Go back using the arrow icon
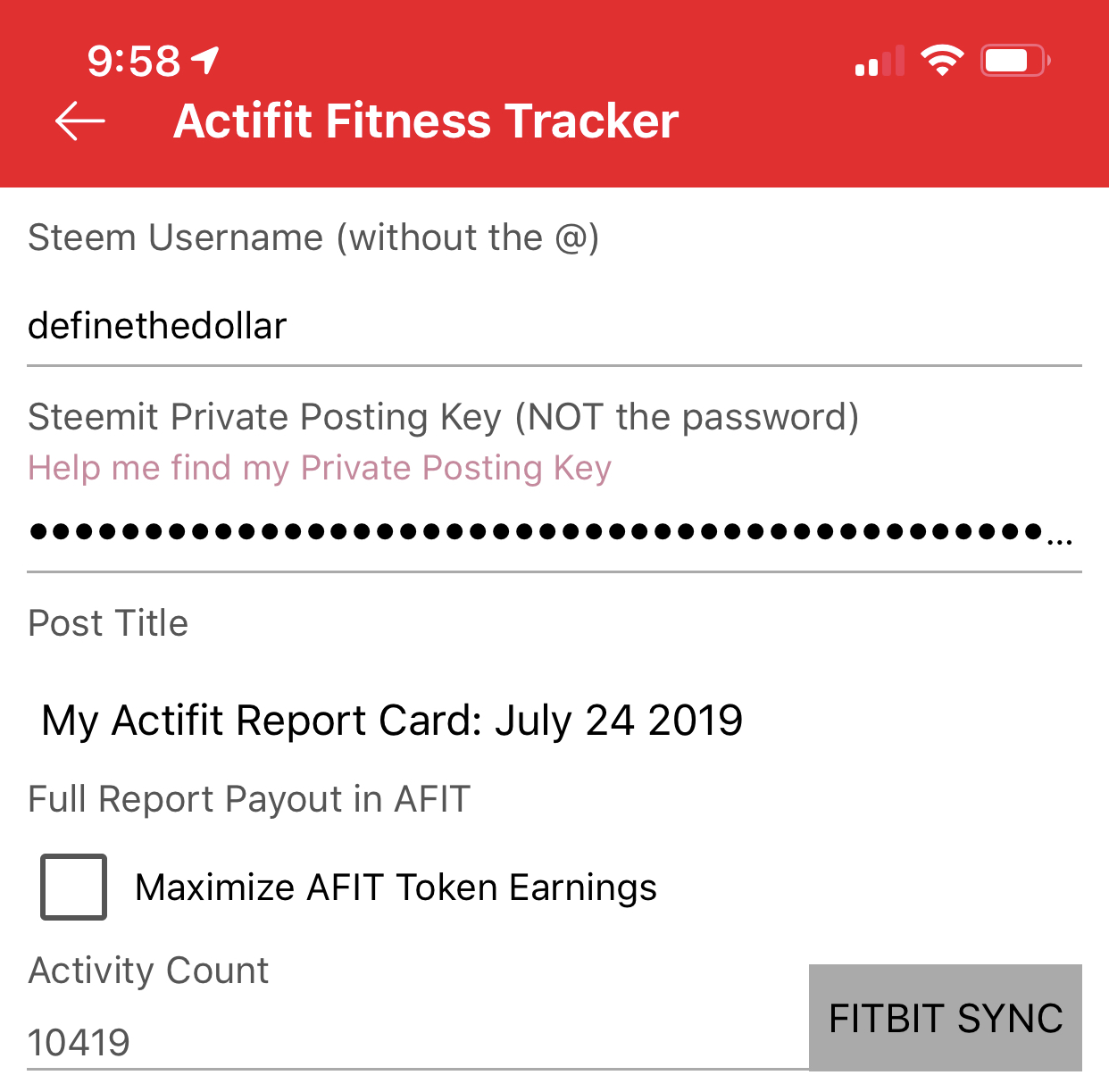Image resolution: width=1109 pixels, height=1092 pixels. pyautogui.click(x=80, y=121)
